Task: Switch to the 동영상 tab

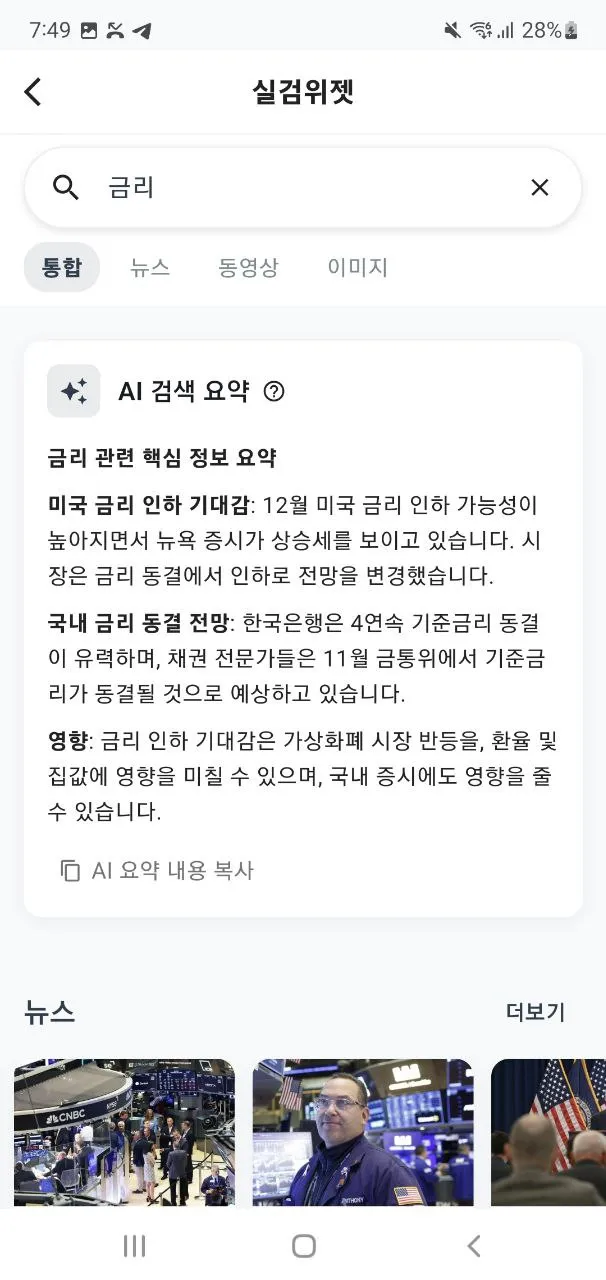Action: click(248, 267)
